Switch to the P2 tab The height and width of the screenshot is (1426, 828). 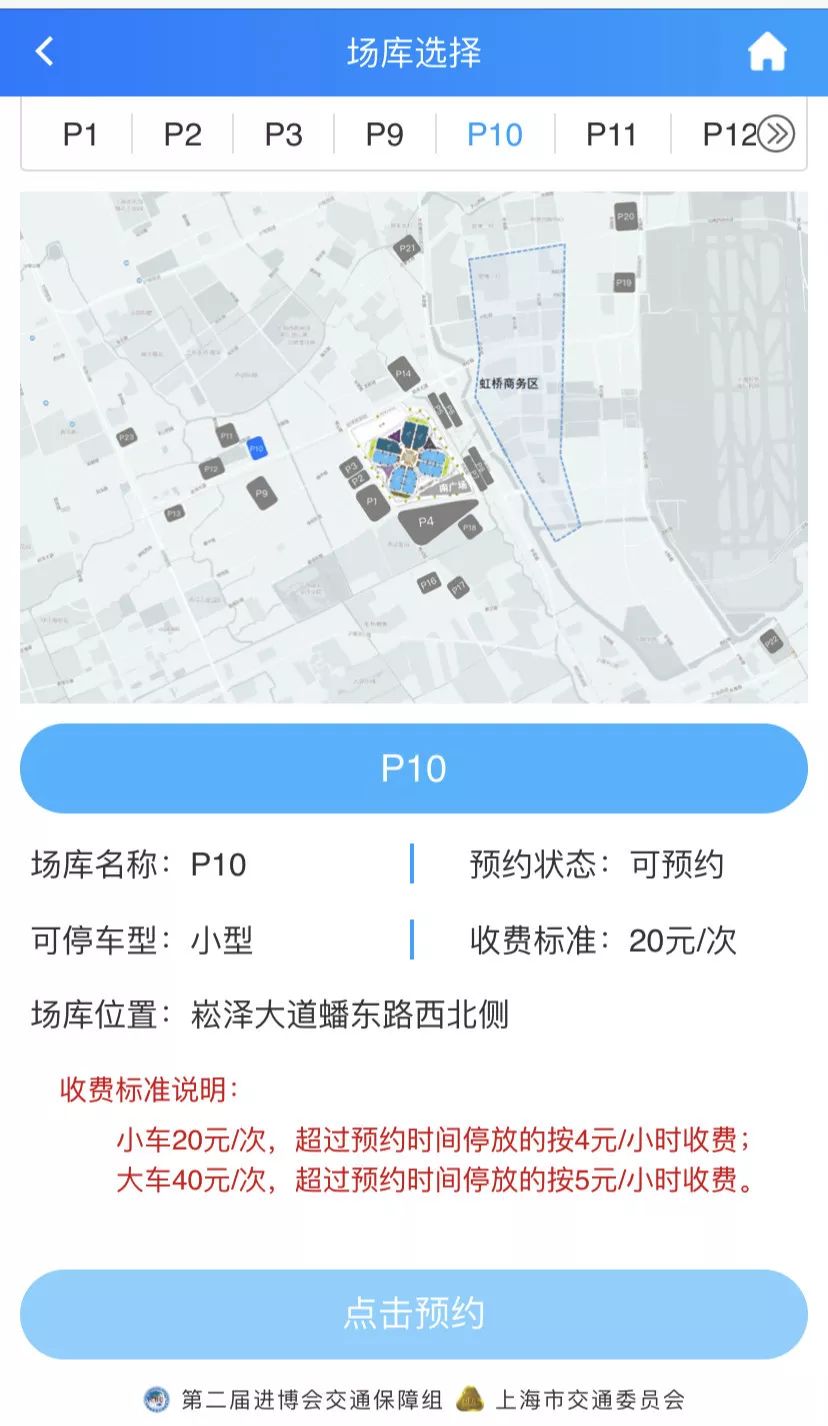tap(183, 134)
